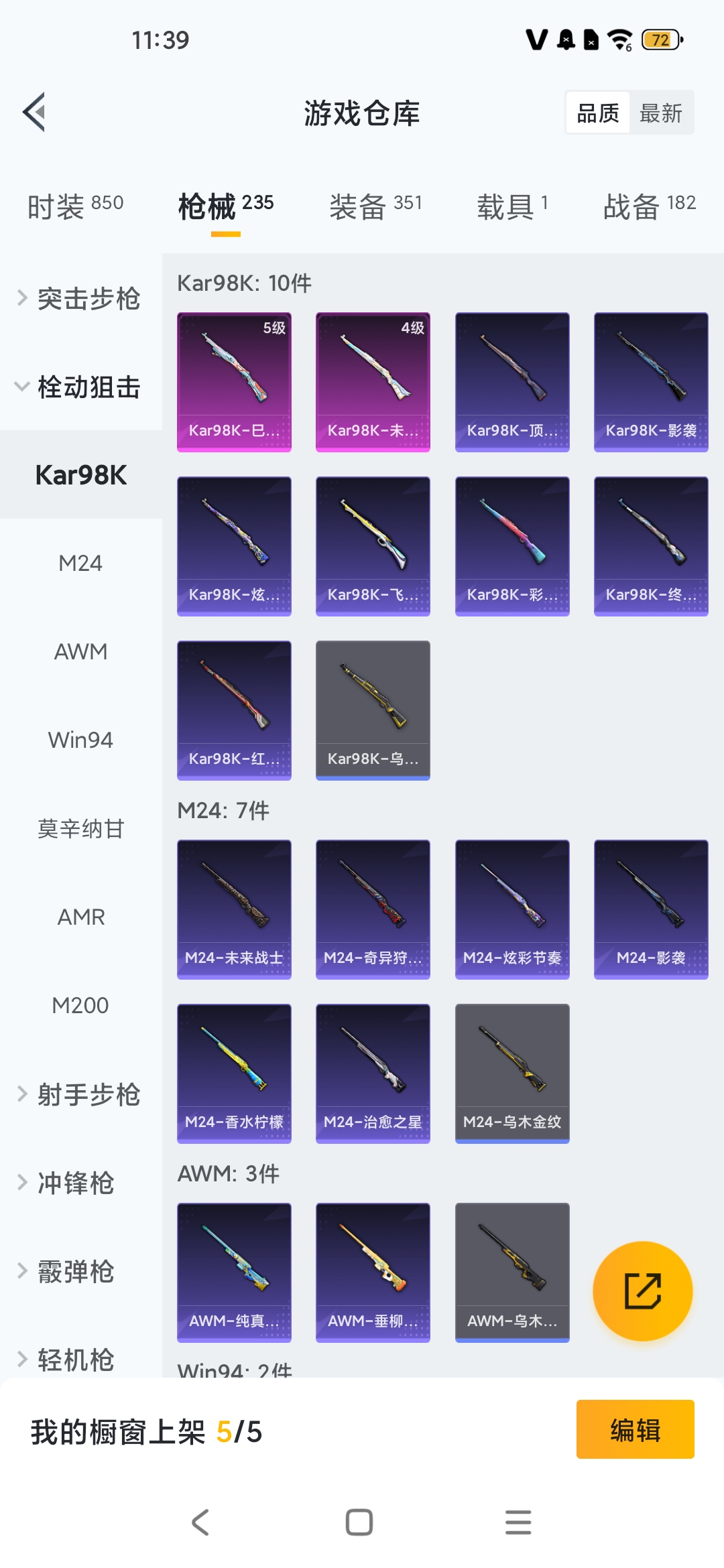Tap the 编辑 button
The height and width of the screenshot is (1568, 724).
(635, 1429)
